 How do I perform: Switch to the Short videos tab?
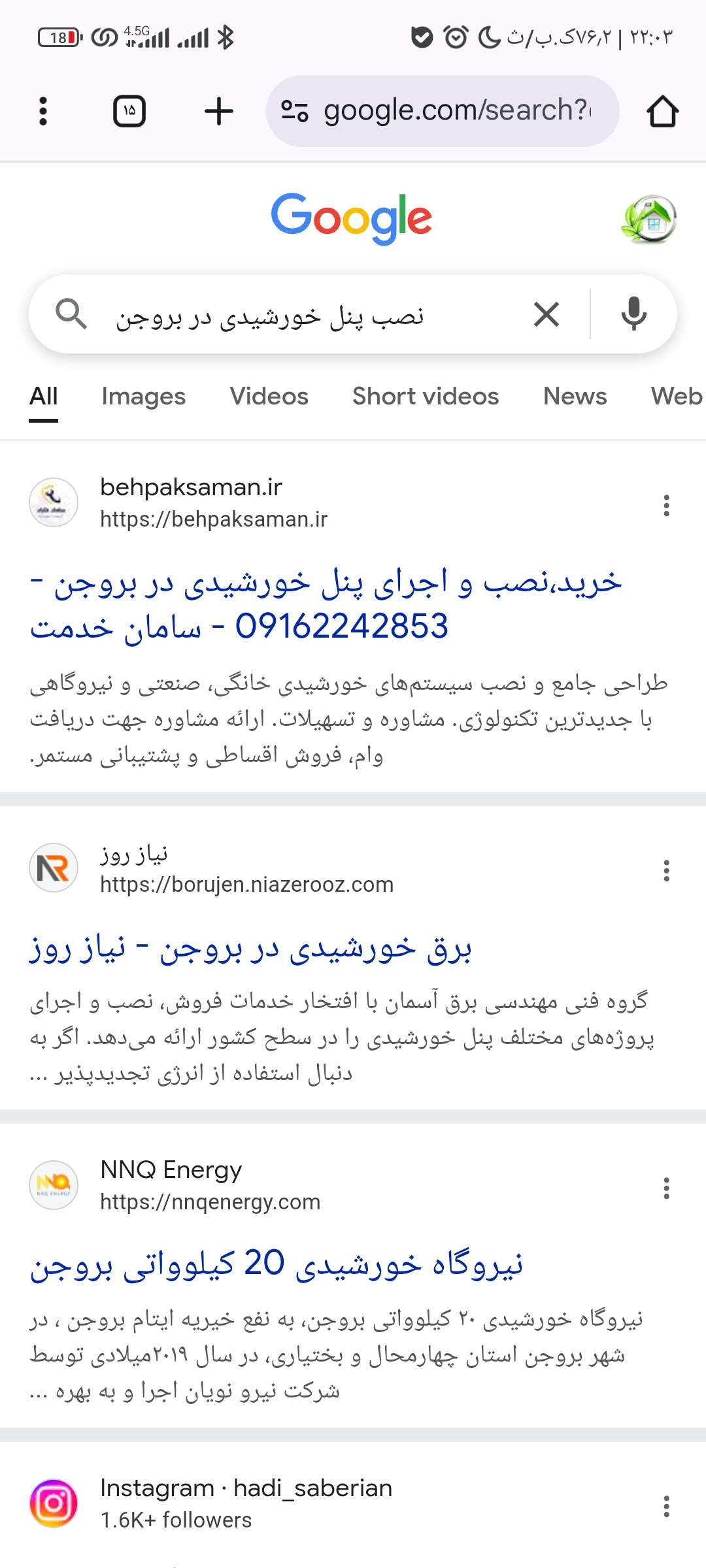[x=426, y=397]
